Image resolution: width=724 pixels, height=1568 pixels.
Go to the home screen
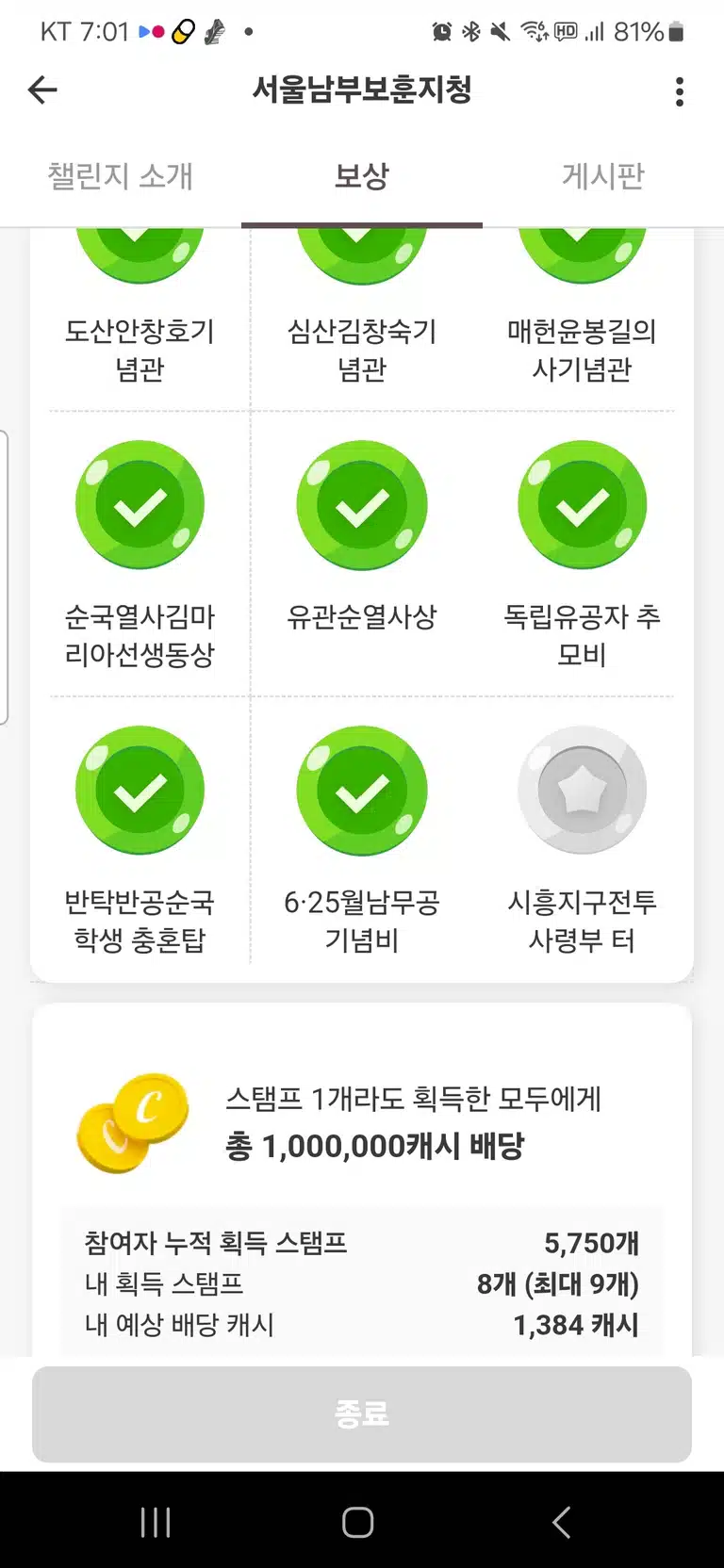tap(358, 1522)
